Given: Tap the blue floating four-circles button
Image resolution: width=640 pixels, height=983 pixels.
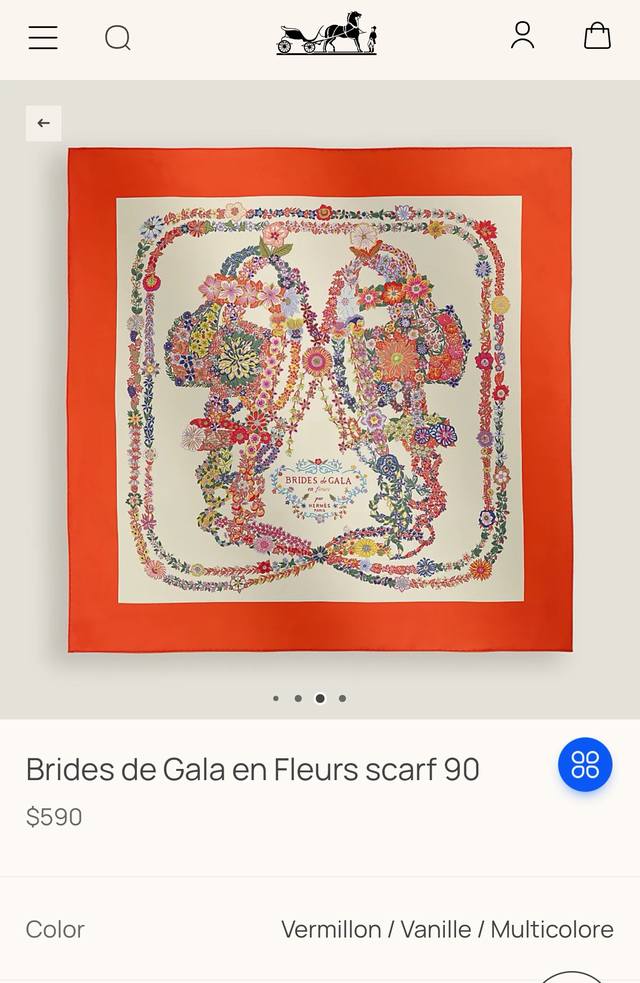Looking at the screenshot, I should tap(585, 765).
